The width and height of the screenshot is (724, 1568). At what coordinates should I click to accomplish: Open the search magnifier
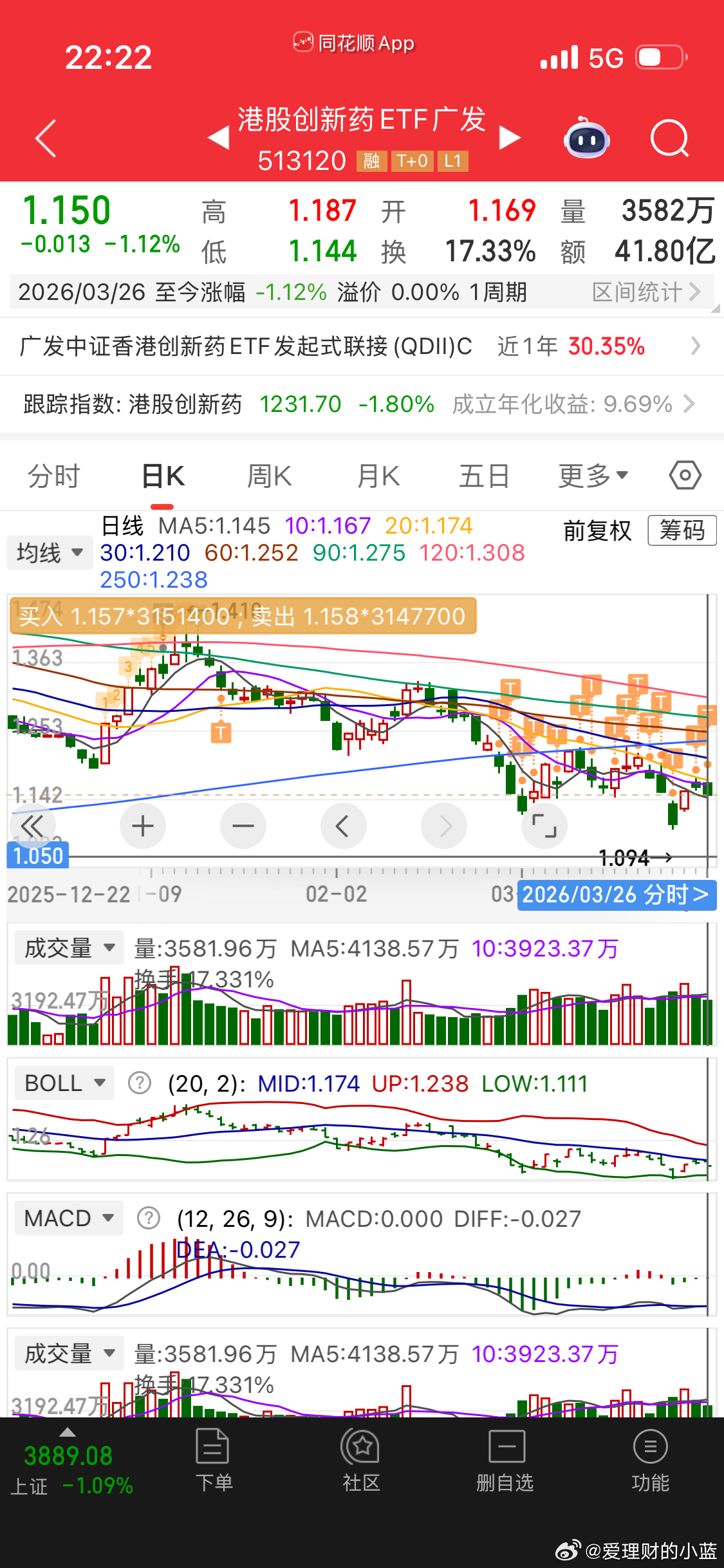coord(669,138)
